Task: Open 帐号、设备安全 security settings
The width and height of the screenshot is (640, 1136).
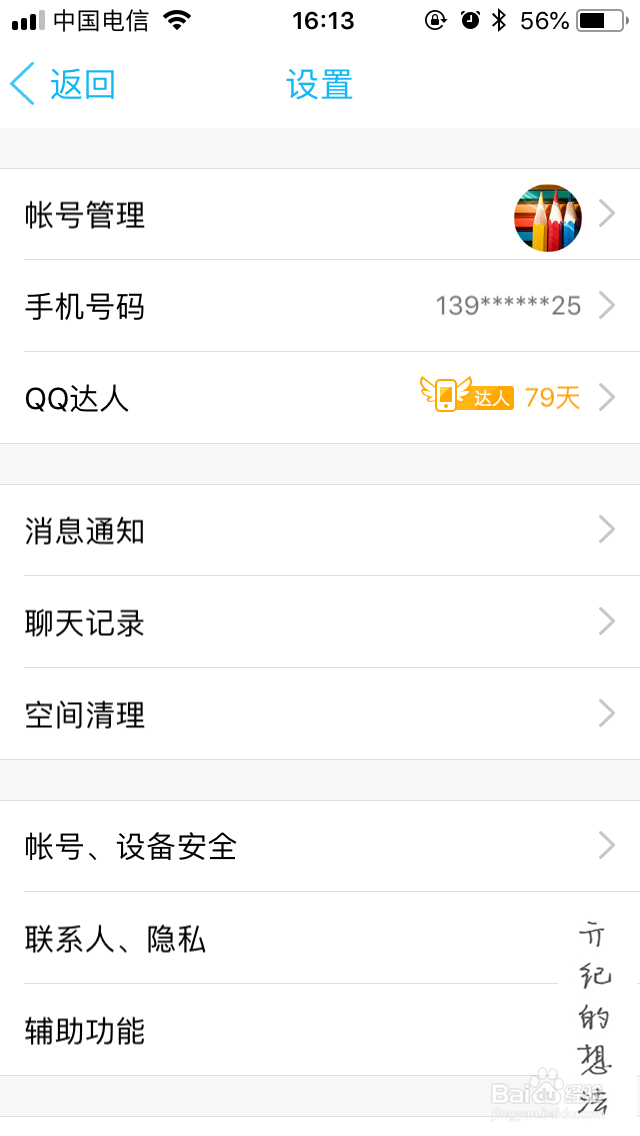Action: point(320,846)
